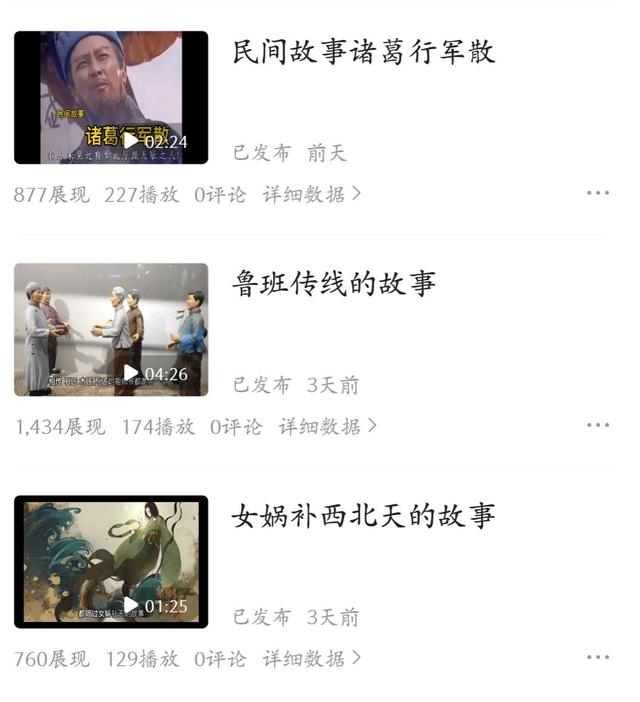This screenshot has height=702, width=640.
Task: Open the 女娲补西北天的故事 title
Action: point(363,516)
